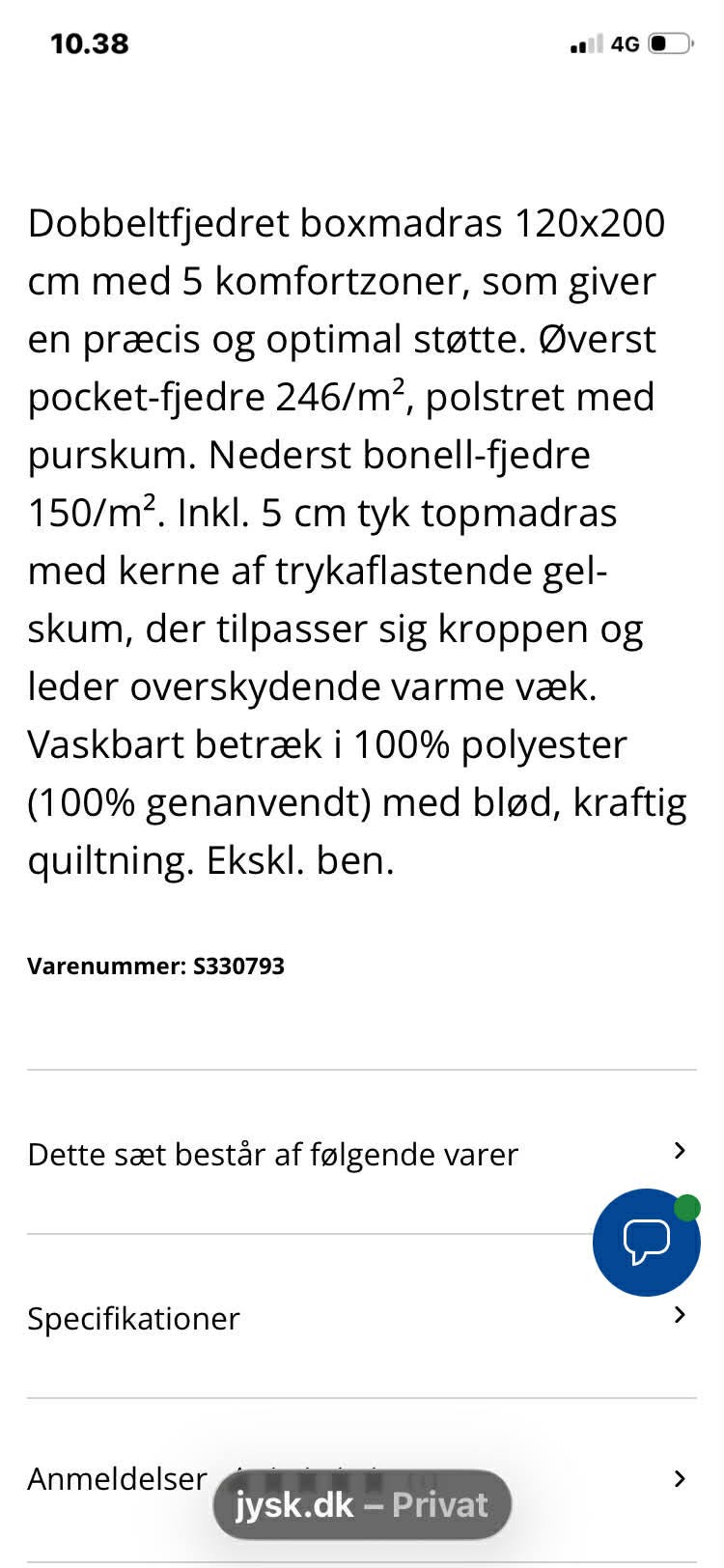Tap the battery status icon
The width and height of the screenshot is (724, 1568).
[x=668, y=42]
